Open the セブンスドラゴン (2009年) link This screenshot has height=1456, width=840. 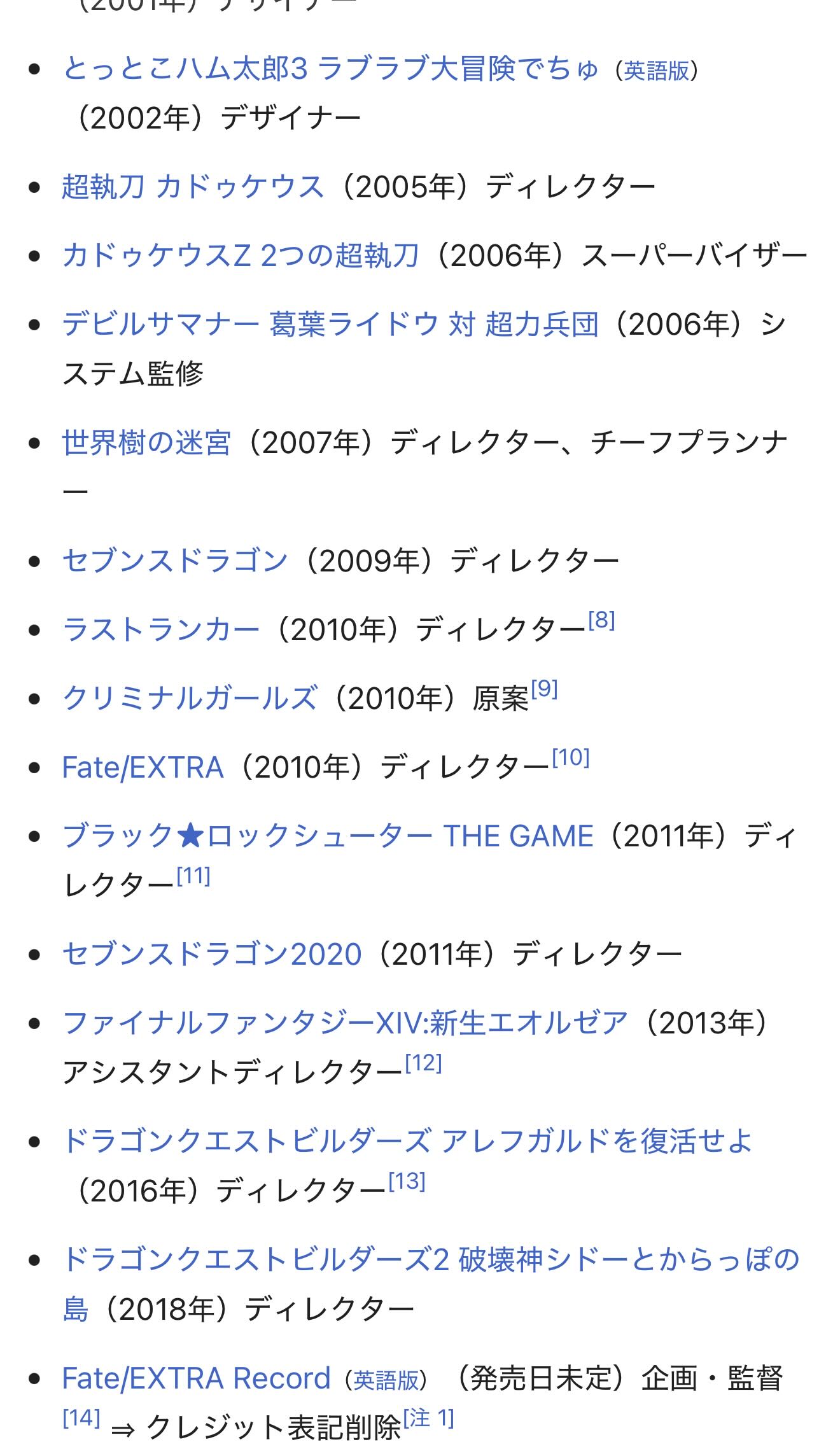click(175, 561)
